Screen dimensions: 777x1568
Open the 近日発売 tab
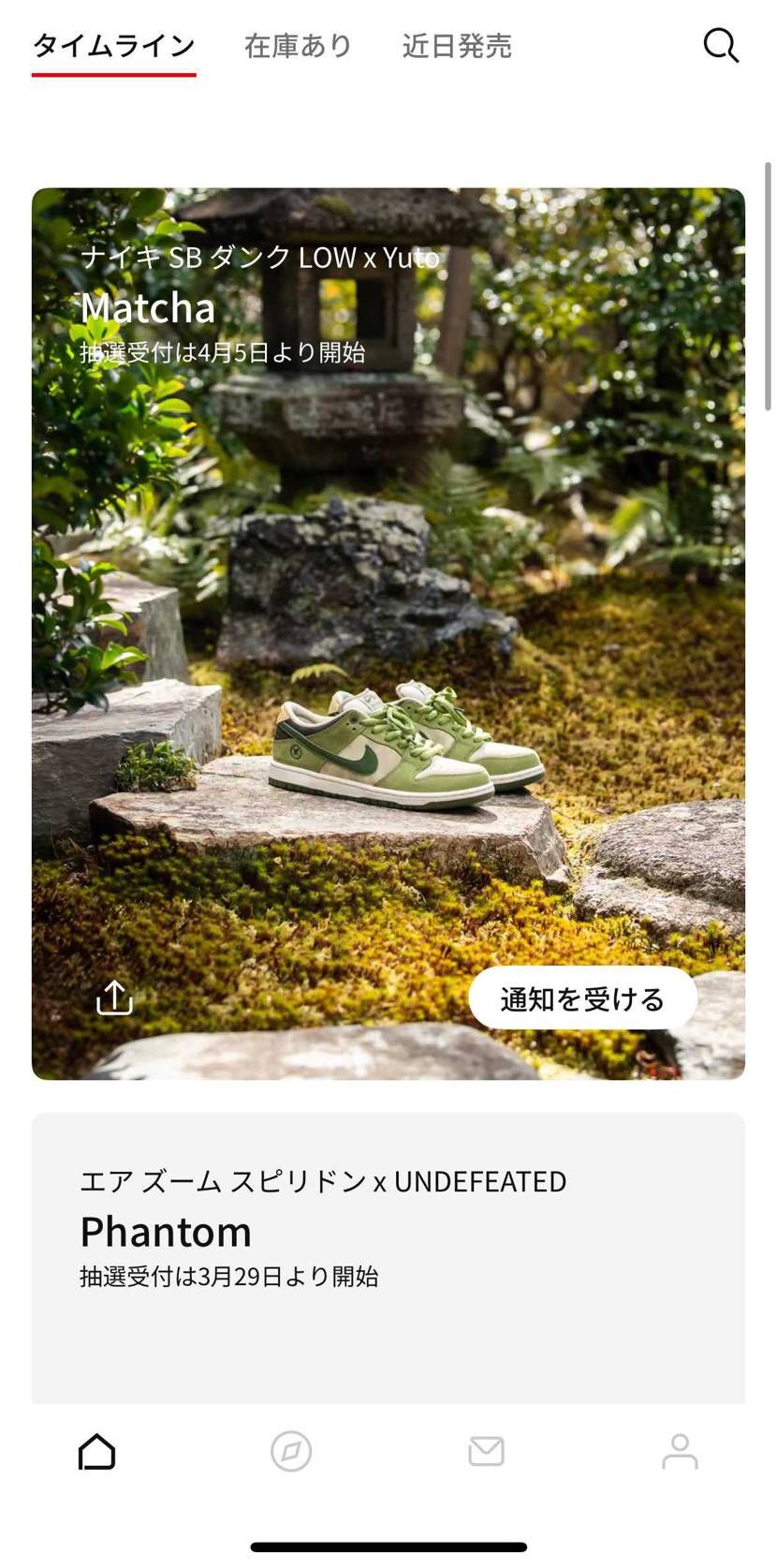(x=455, y=45)
